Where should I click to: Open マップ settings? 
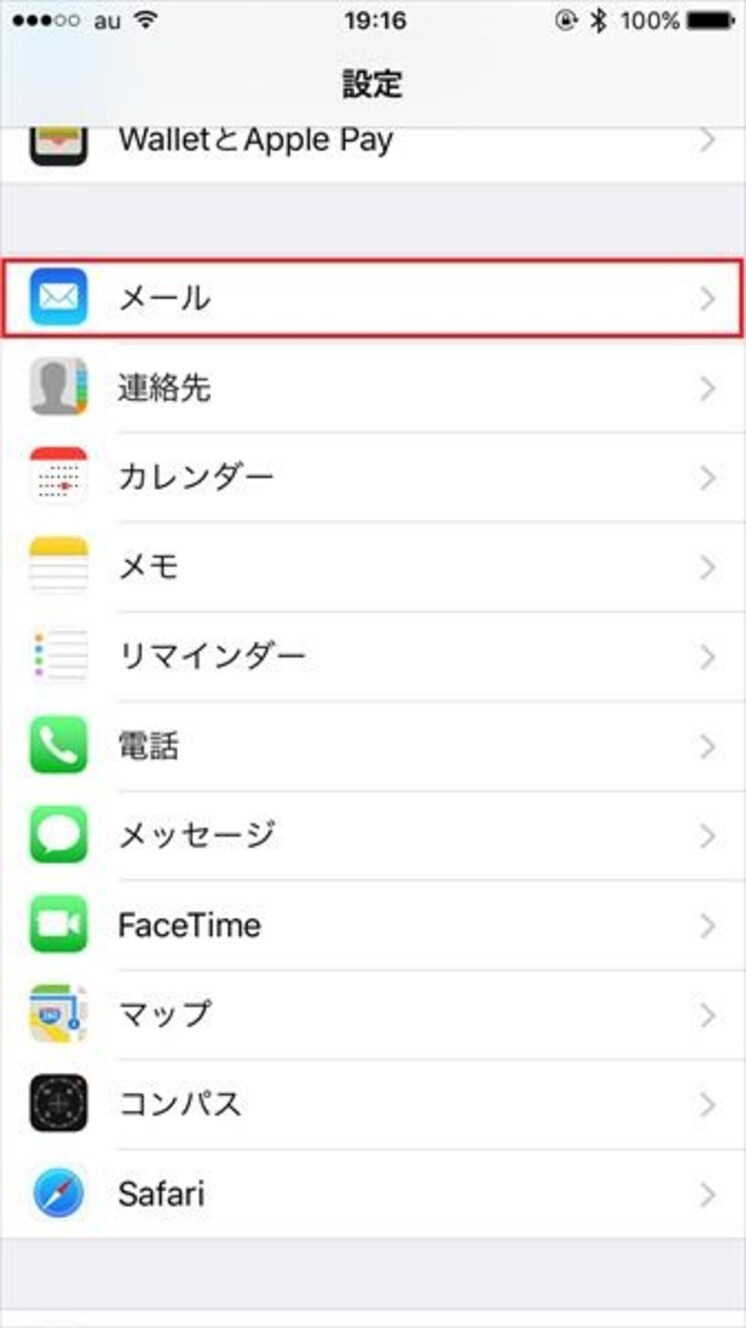(x=372, y=1014)
